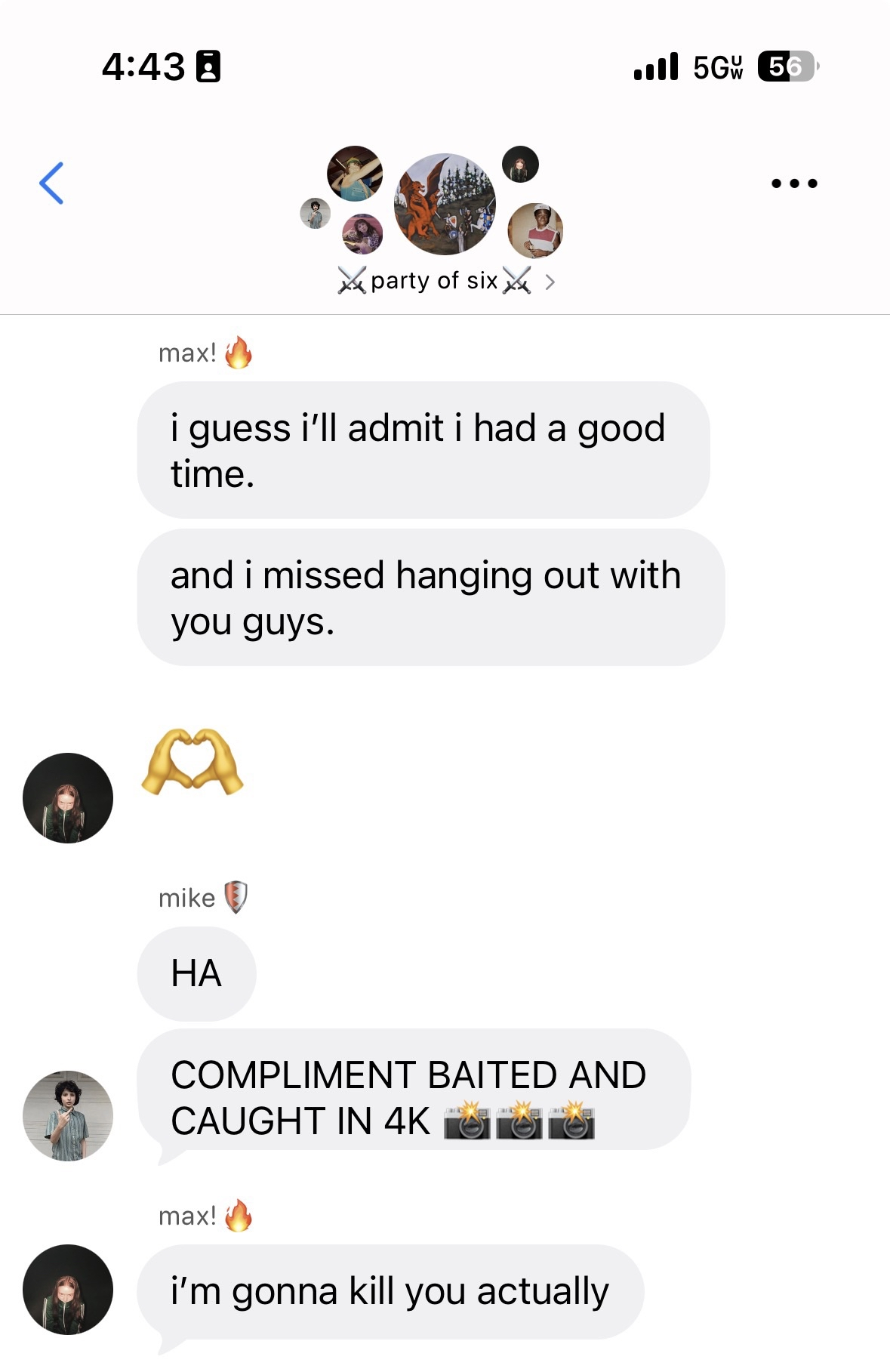Open the party of six group details

(445, 281)
